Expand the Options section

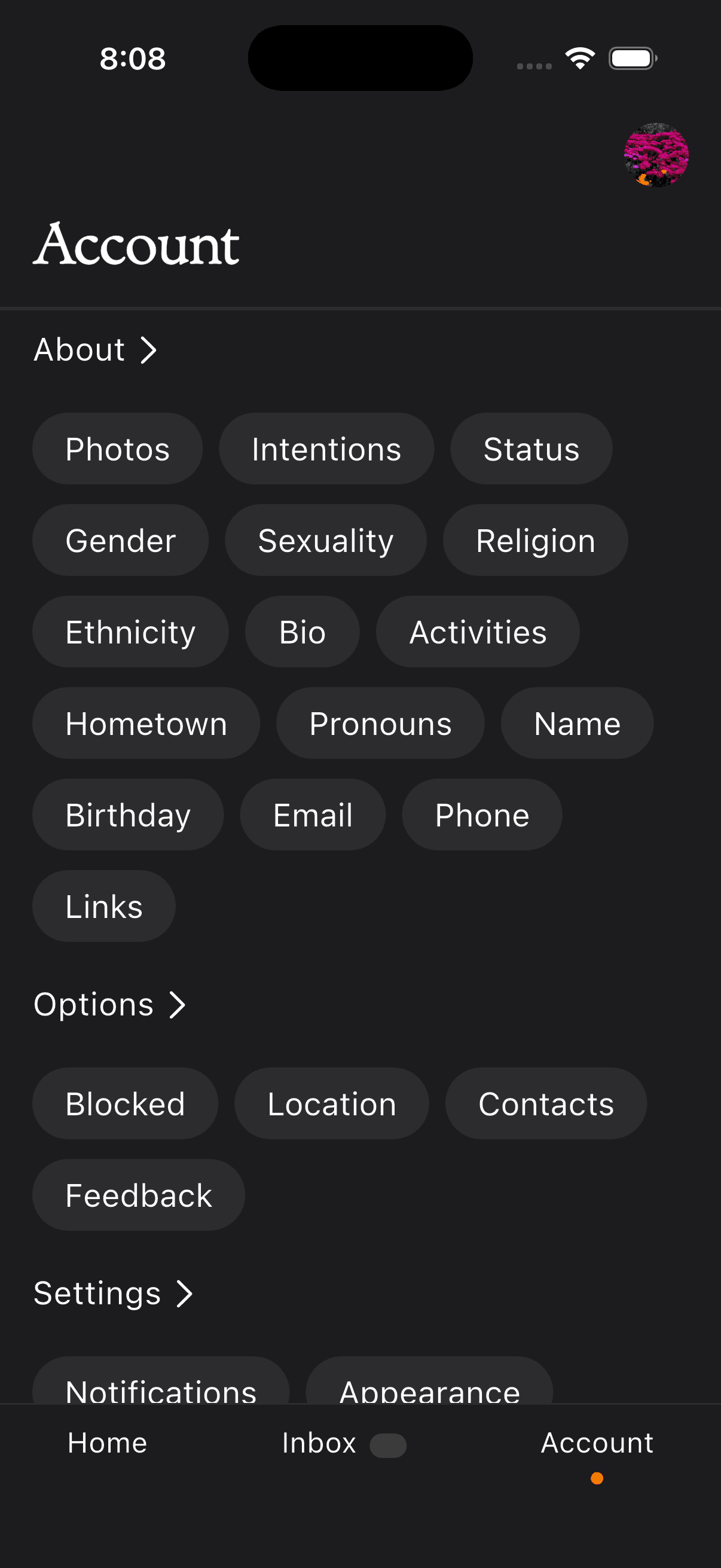tap(109, 1004)
